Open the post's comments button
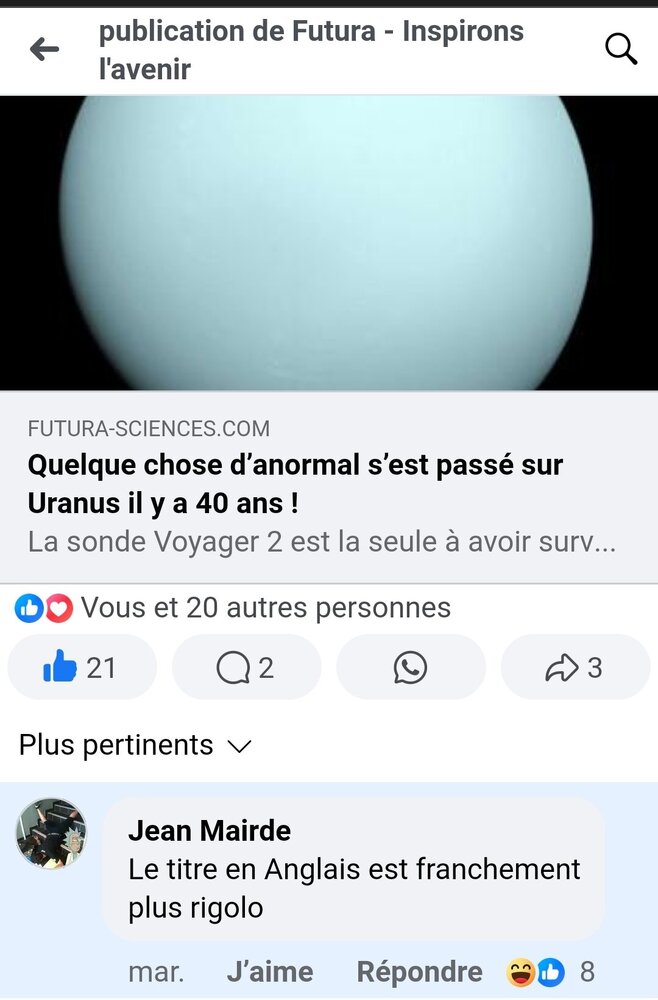Image resolution: width=658 pixels, height=1000 pixels. (246, 668)
